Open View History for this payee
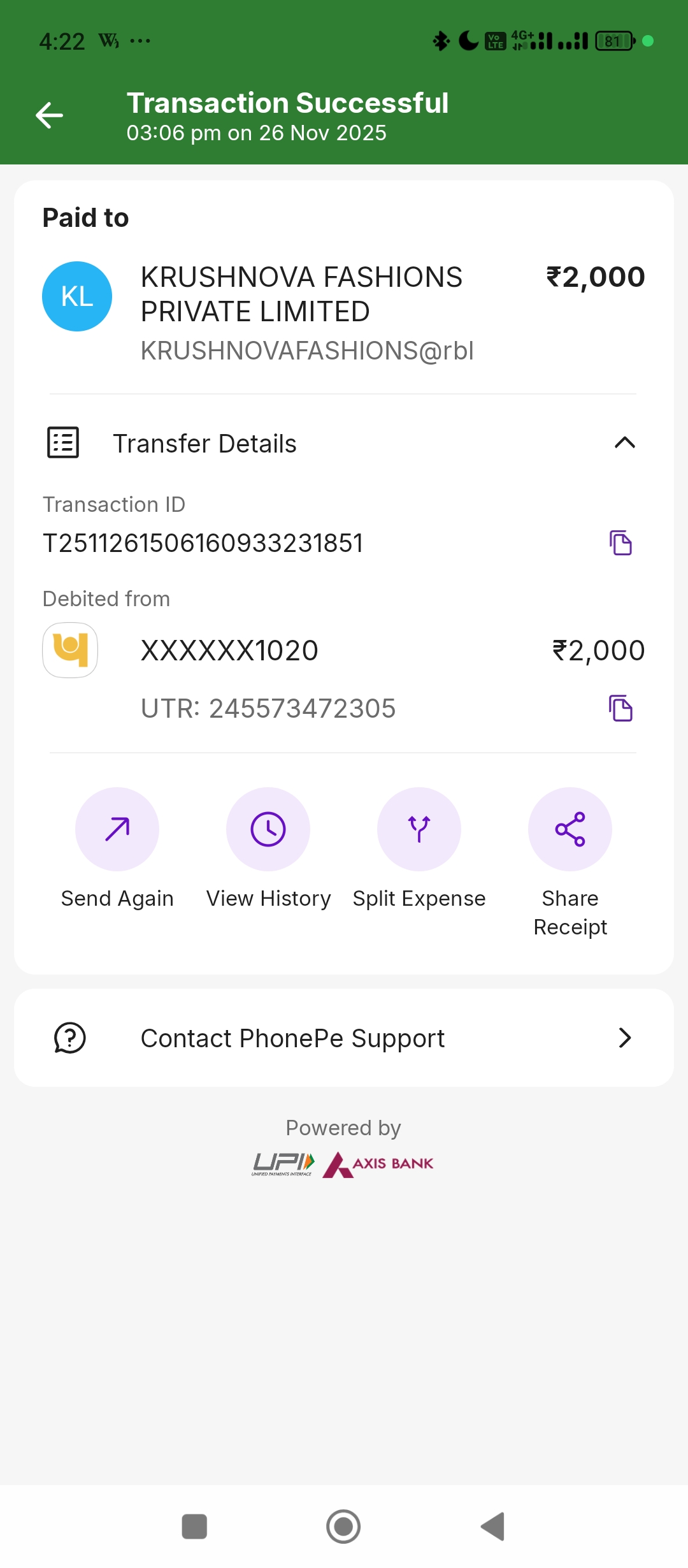Viewport: 688px width, 1568px height. (268, 829)
